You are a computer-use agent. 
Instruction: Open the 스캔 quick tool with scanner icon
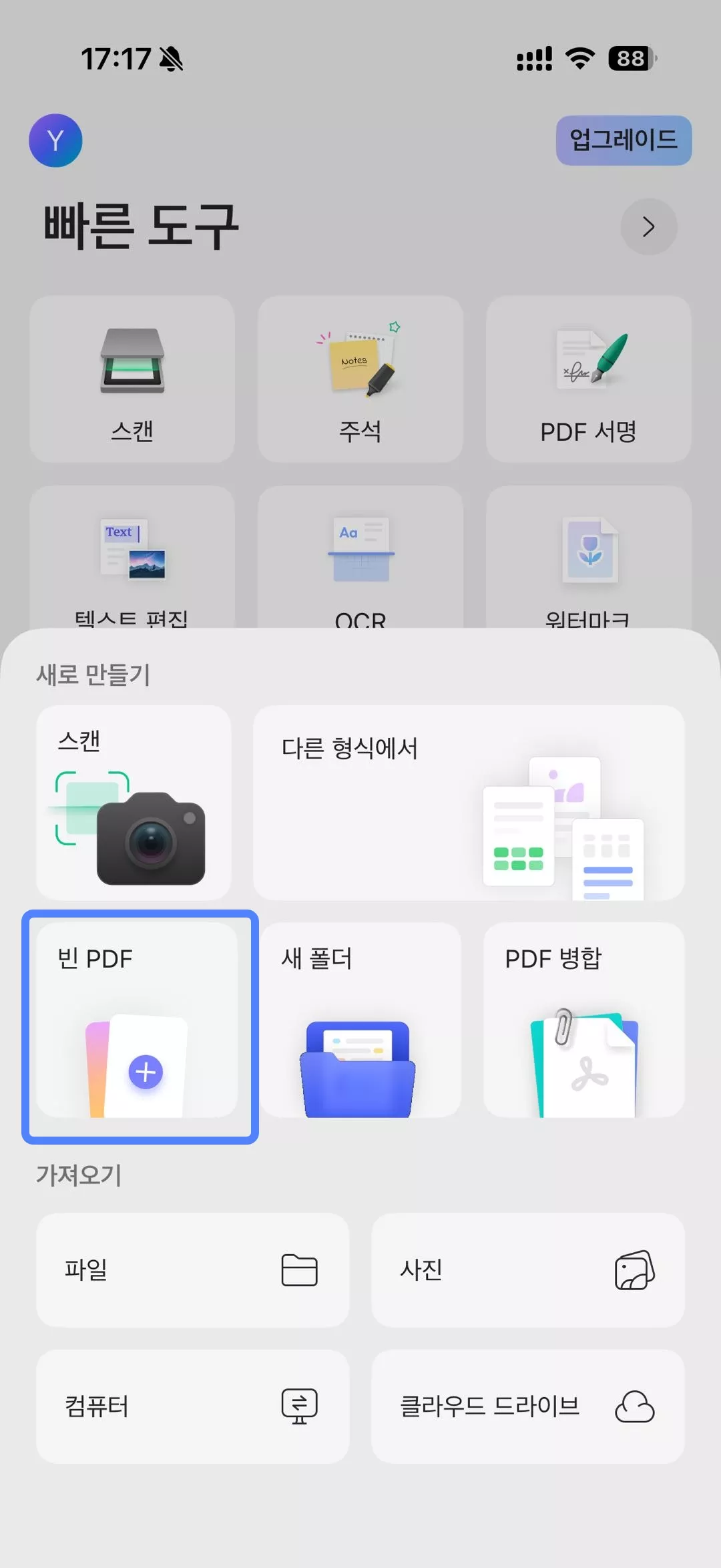[x=132, y=379]
